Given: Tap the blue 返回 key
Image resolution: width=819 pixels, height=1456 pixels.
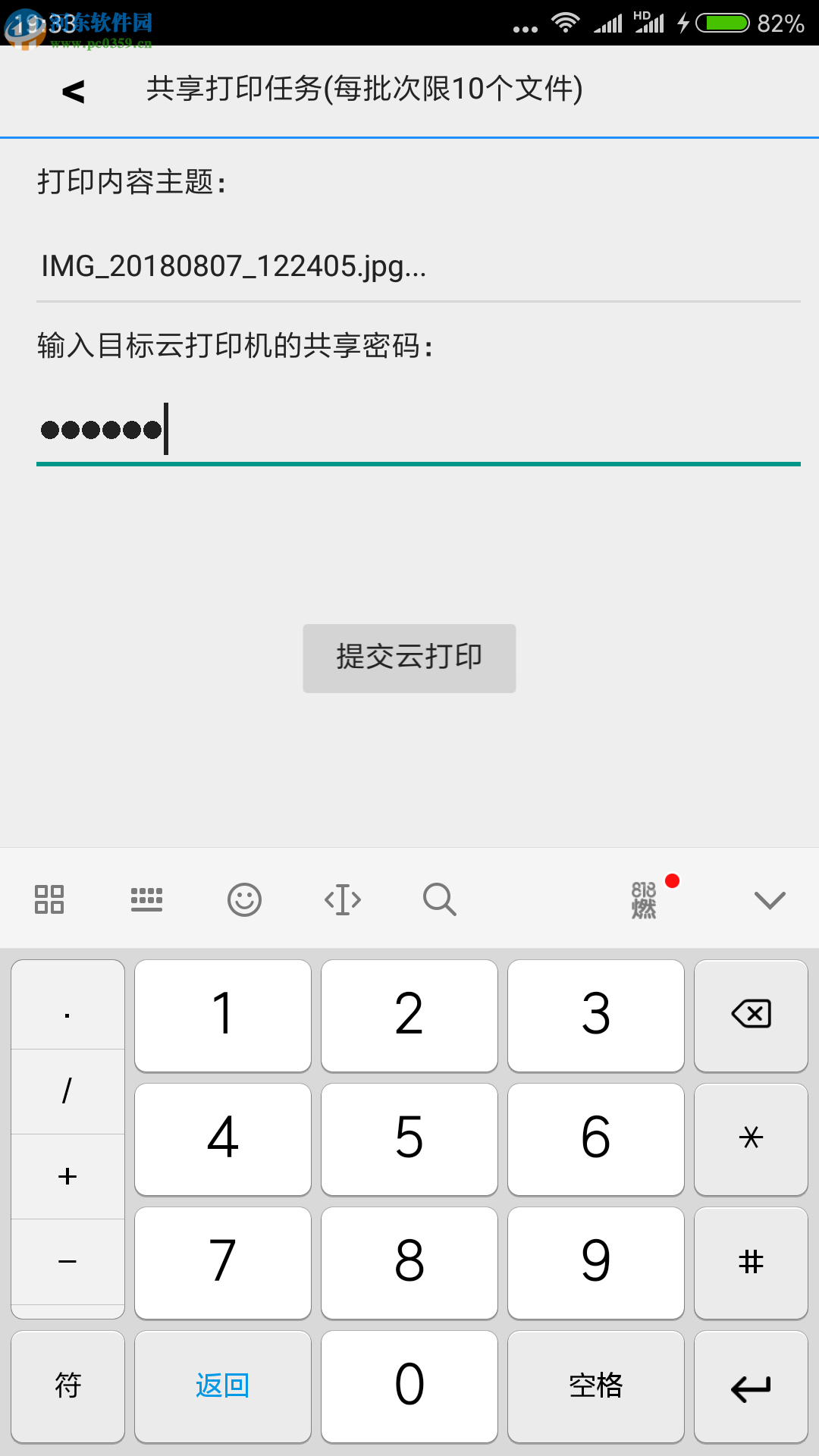Looking at the screenshot, I should 222,1385.
